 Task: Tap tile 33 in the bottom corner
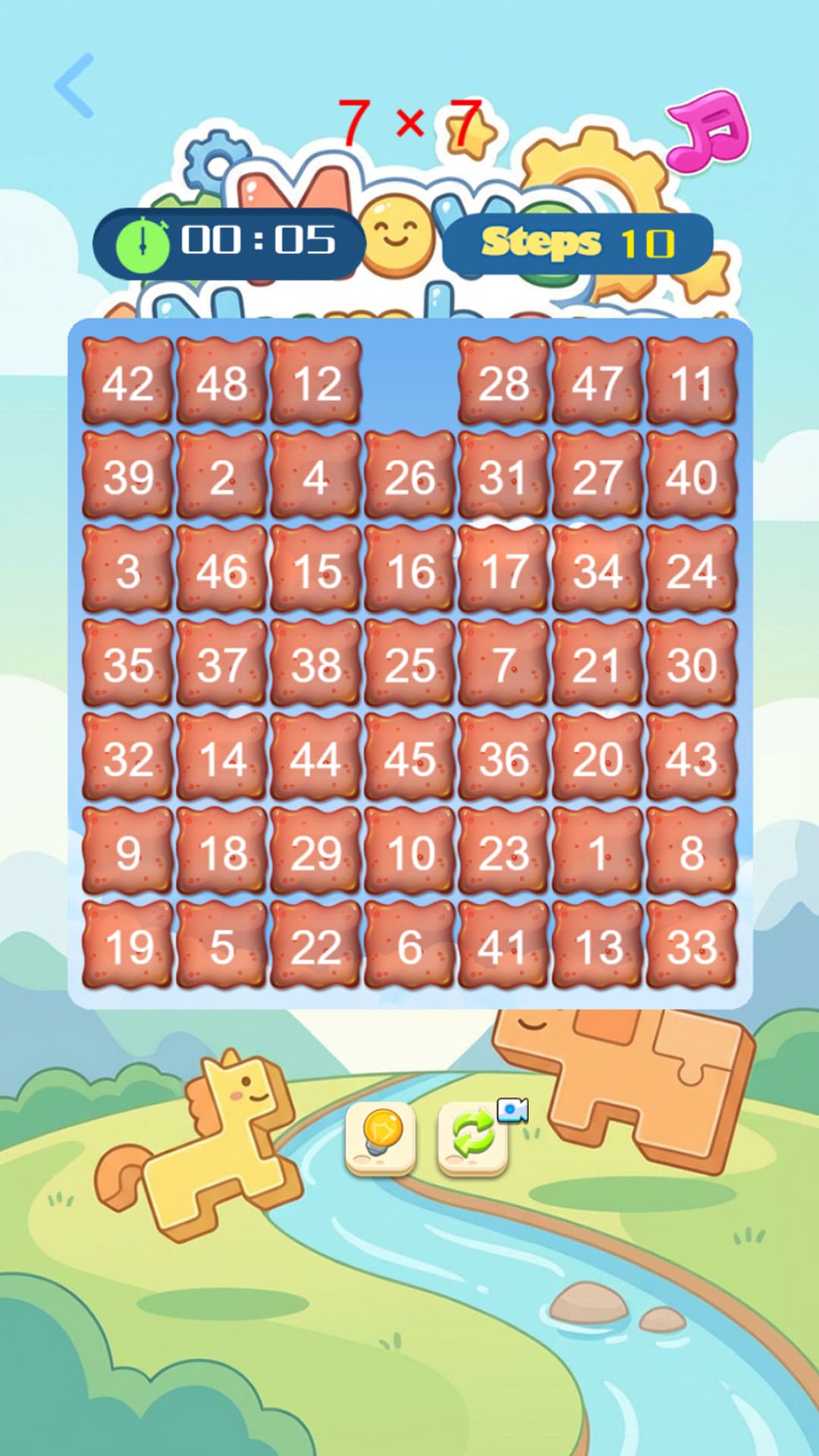(692, 944)
